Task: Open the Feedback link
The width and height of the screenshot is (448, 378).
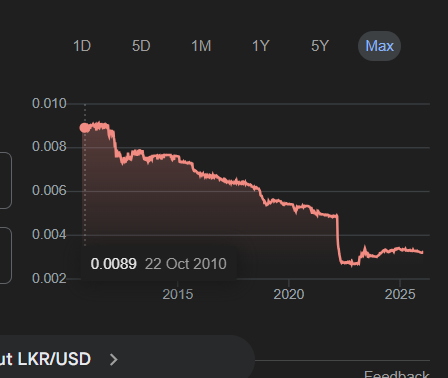Action: pos(396,374)
